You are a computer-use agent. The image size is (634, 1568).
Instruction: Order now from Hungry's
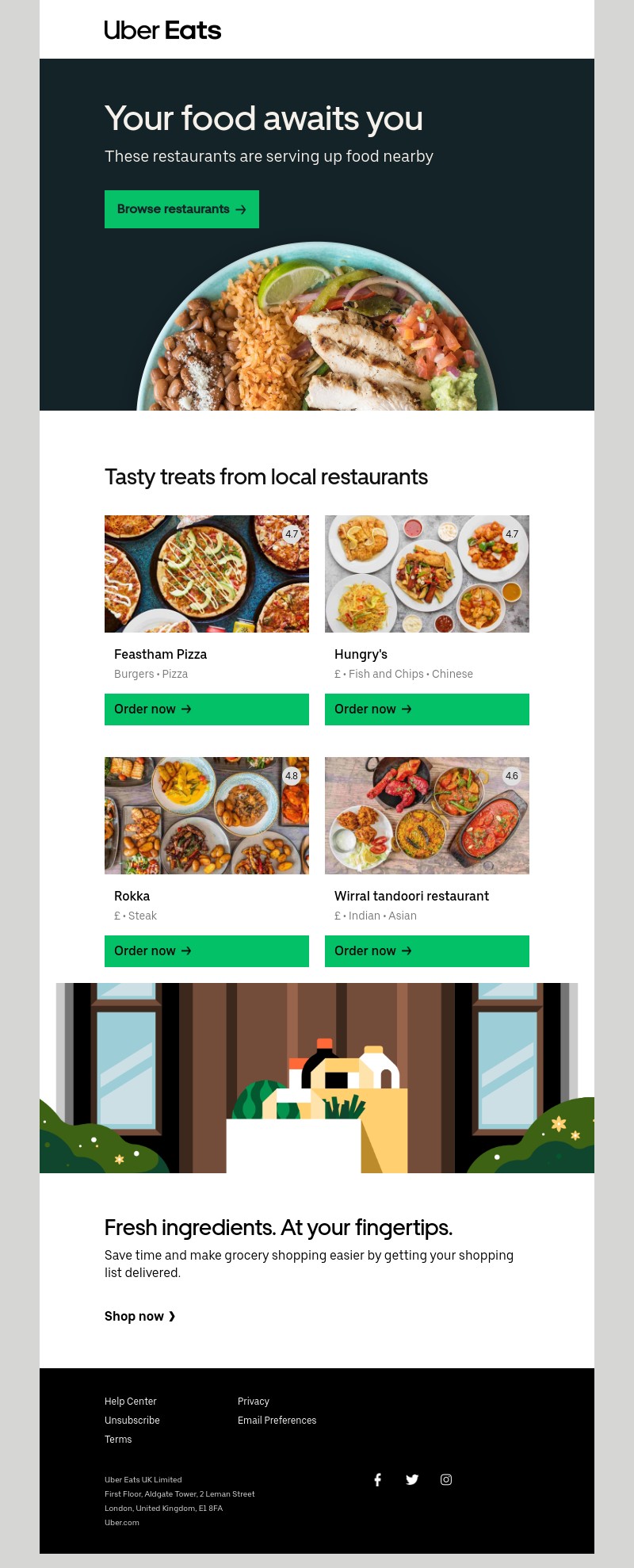[426, 709]
